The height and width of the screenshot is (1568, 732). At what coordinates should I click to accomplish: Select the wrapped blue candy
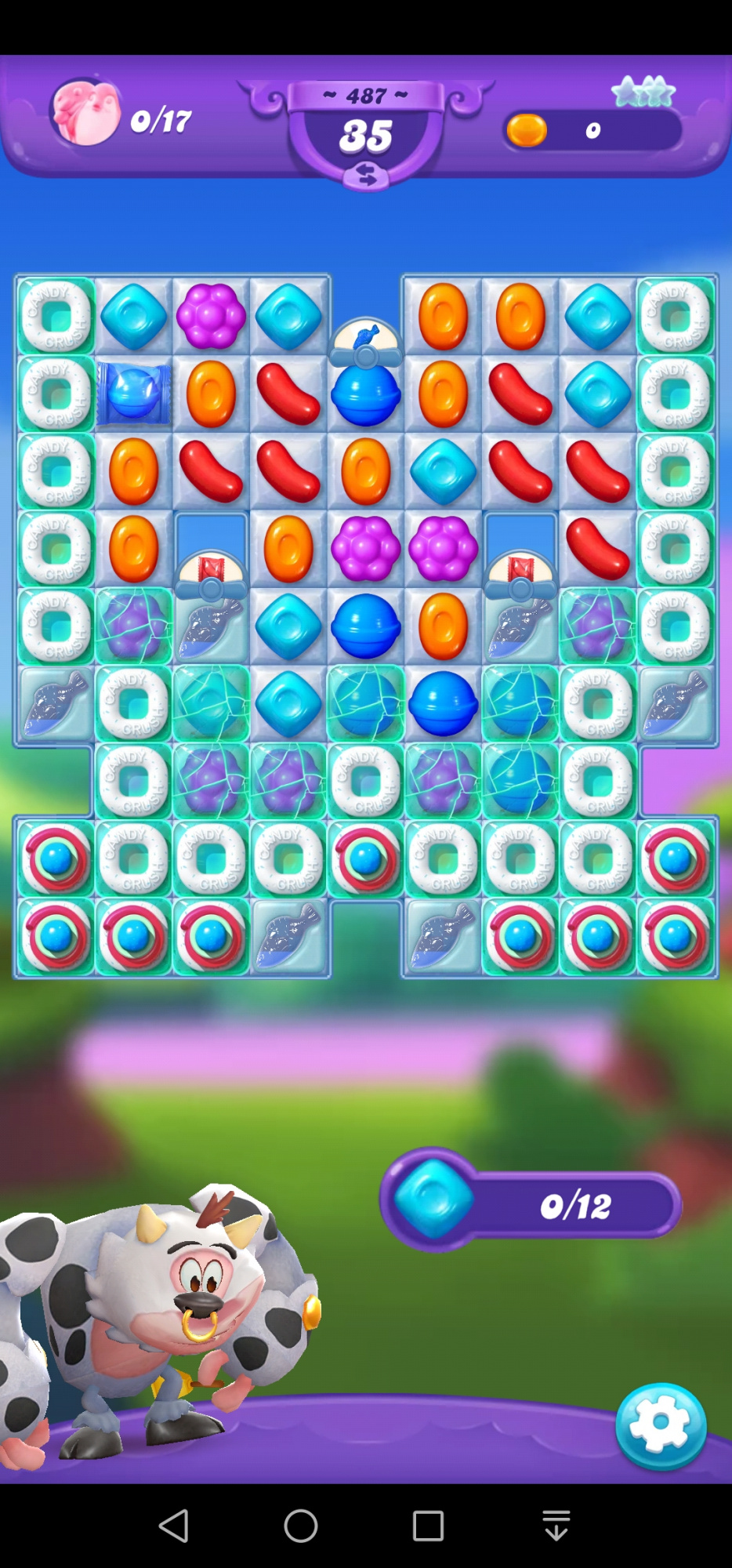pyautogui.click(x=133, y=394)
